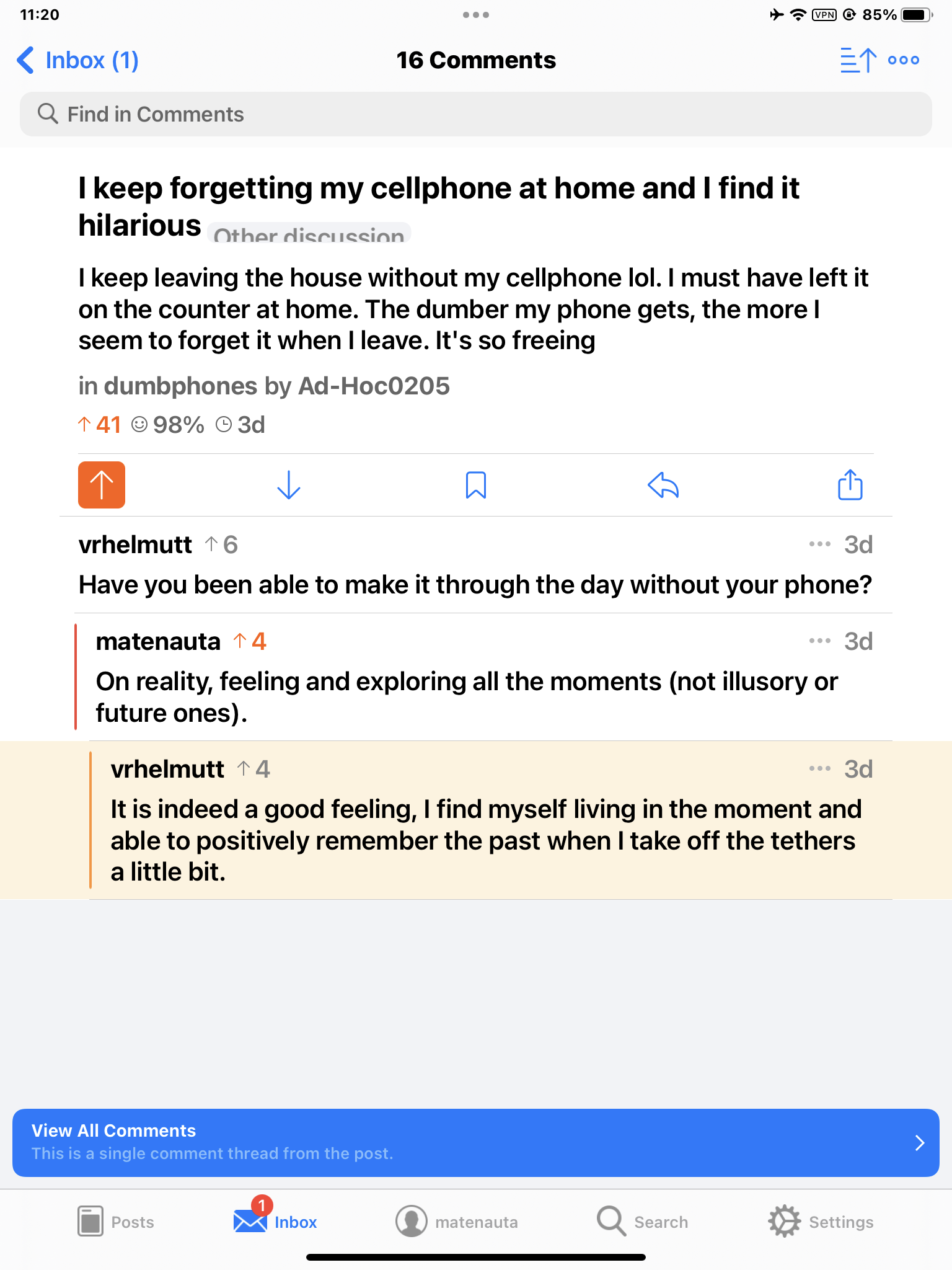Open the Inbox tab
The width and height of the screenshot is (952, 1270).
pyautogui.click(x=276, y=1222)
